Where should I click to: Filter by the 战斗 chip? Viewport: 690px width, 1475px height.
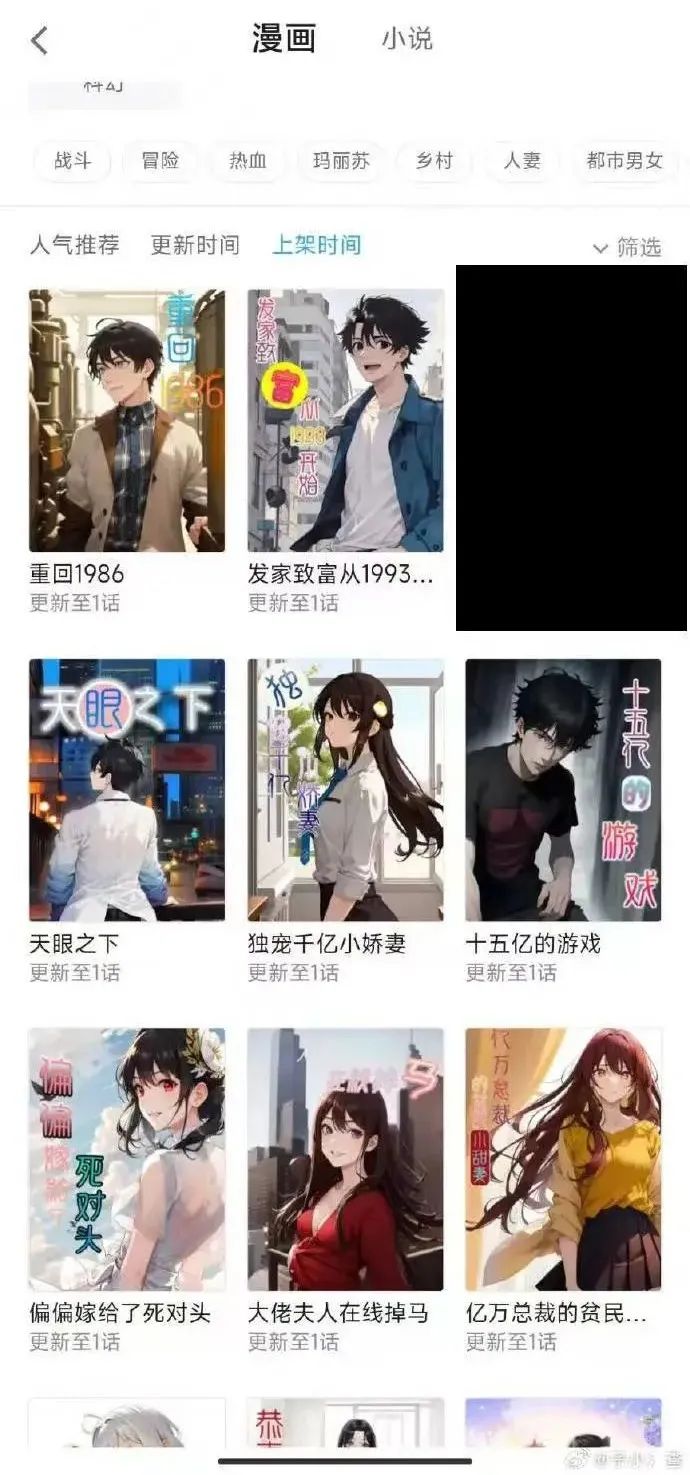[x=72, y=161]
